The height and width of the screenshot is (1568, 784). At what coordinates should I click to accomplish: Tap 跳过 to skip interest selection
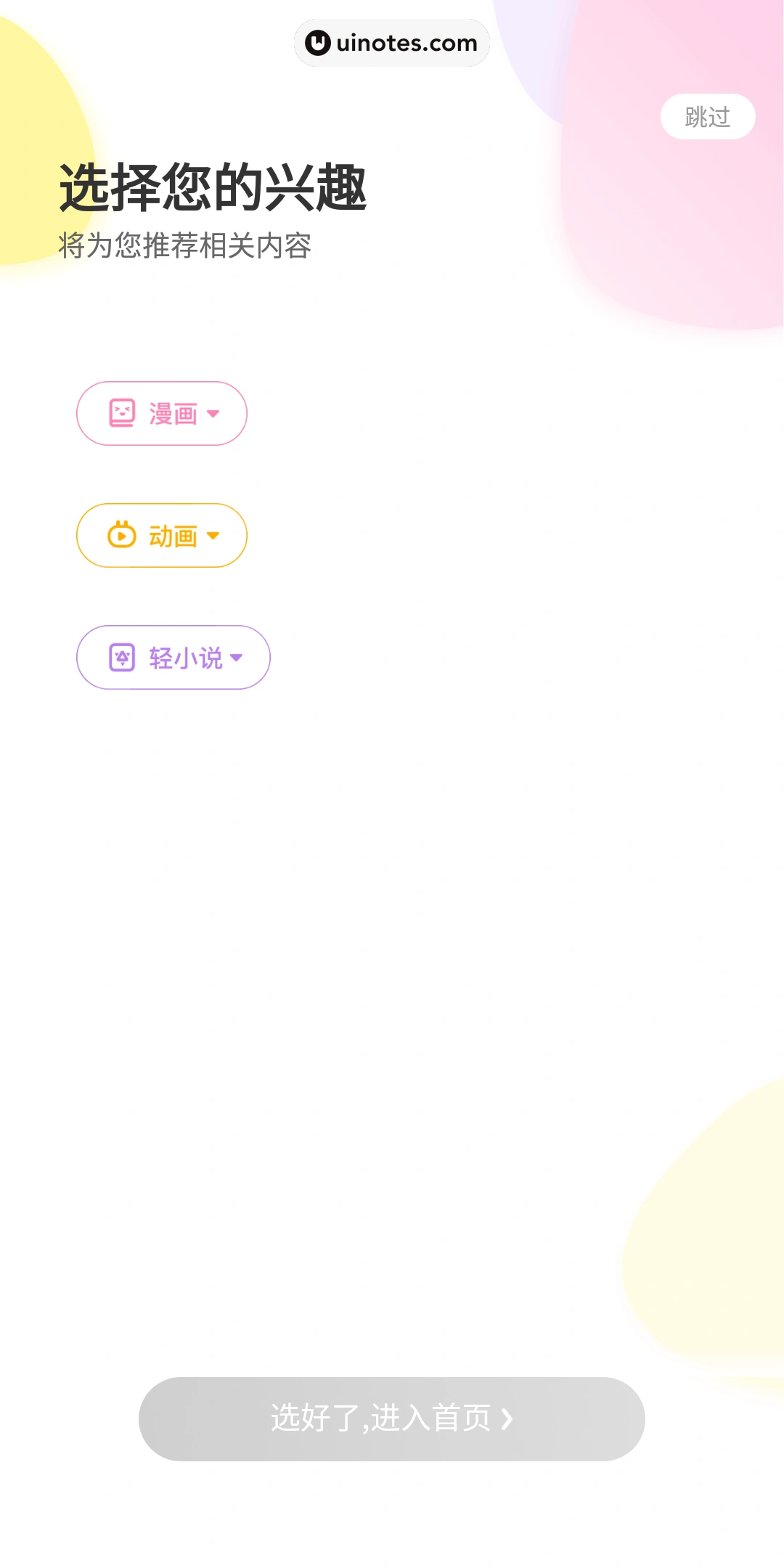[x=707, y=116]
